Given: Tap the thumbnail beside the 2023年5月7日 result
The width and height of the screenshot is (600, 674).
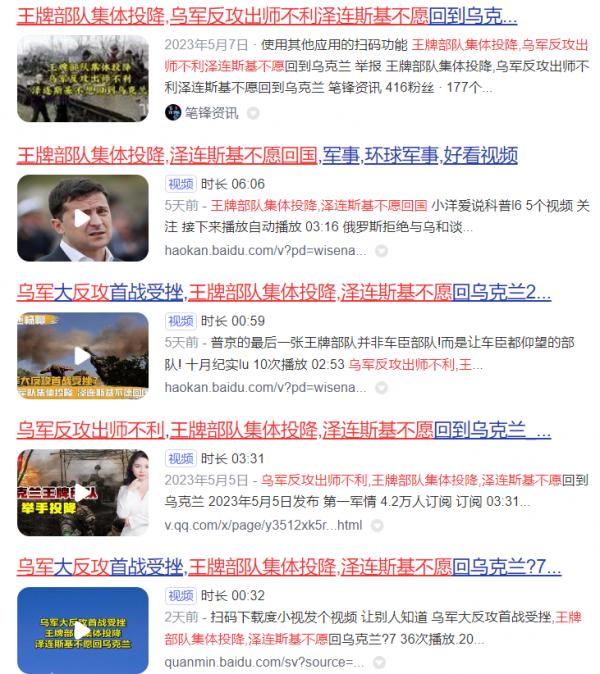Looking at the screenshot, I should [82, 79].
